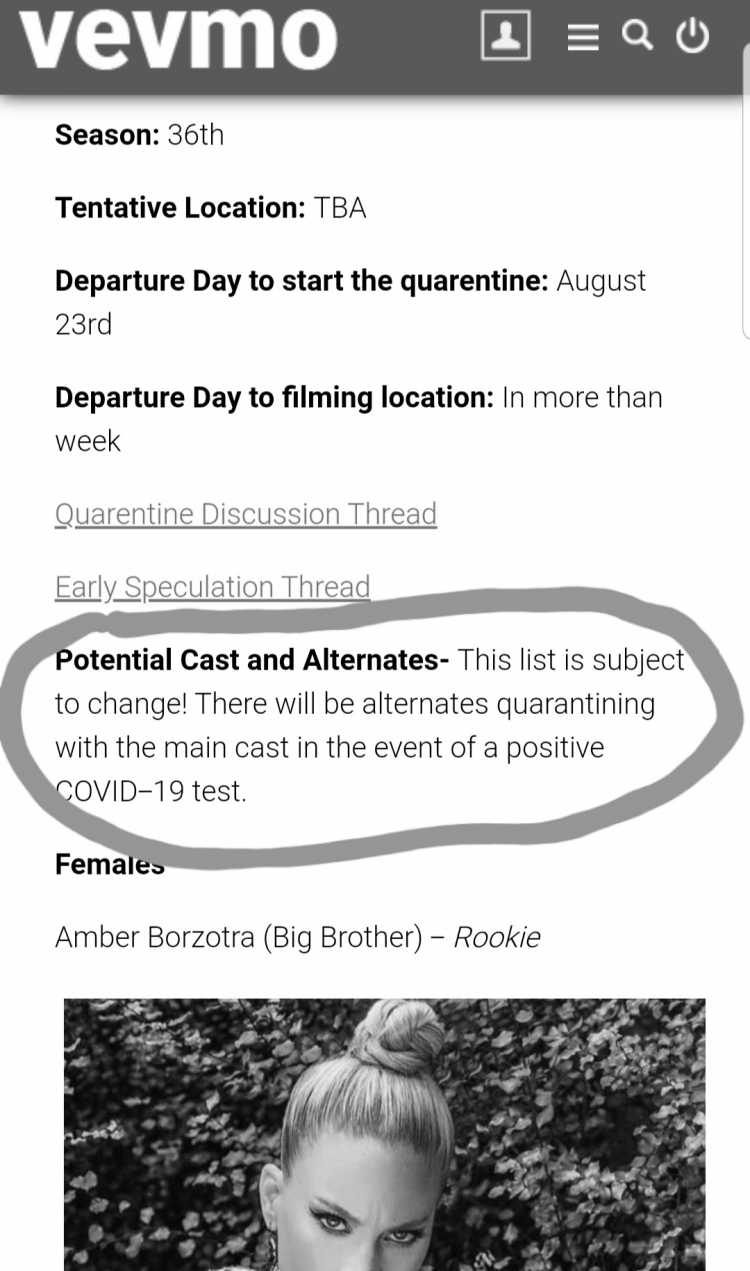Open the hamburger menu

click(583, 37)
